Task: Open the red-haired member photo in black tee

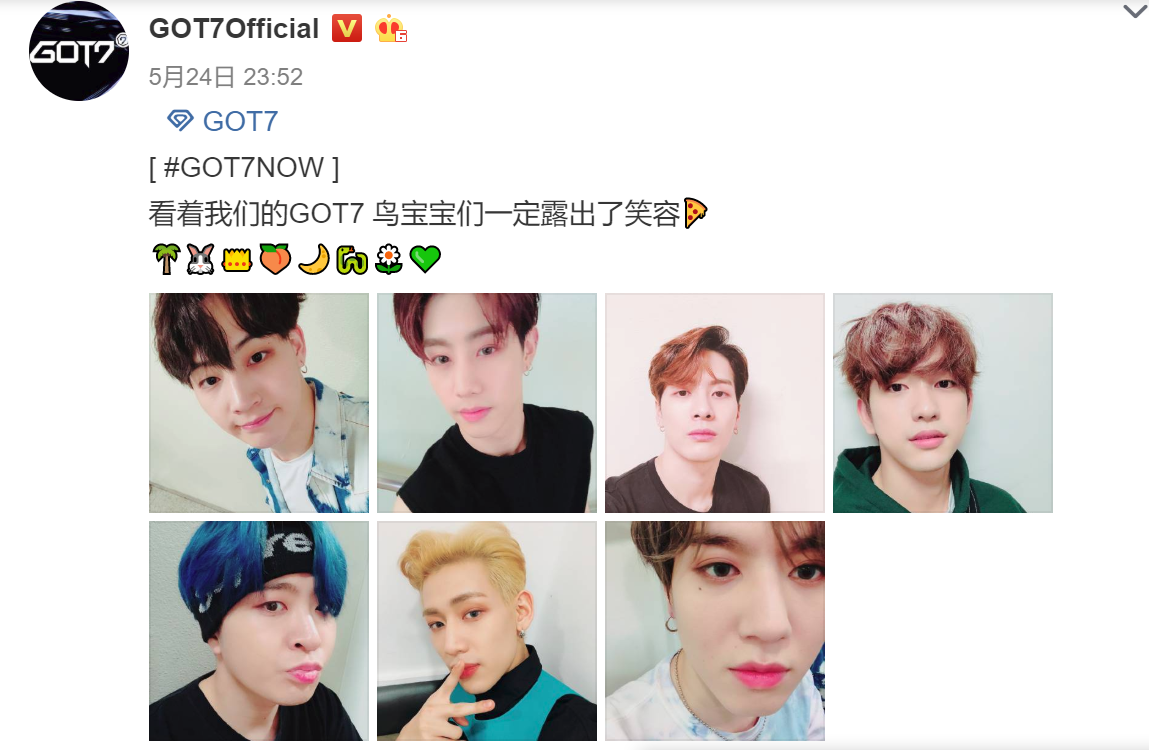Action: (x=487, y=403)
